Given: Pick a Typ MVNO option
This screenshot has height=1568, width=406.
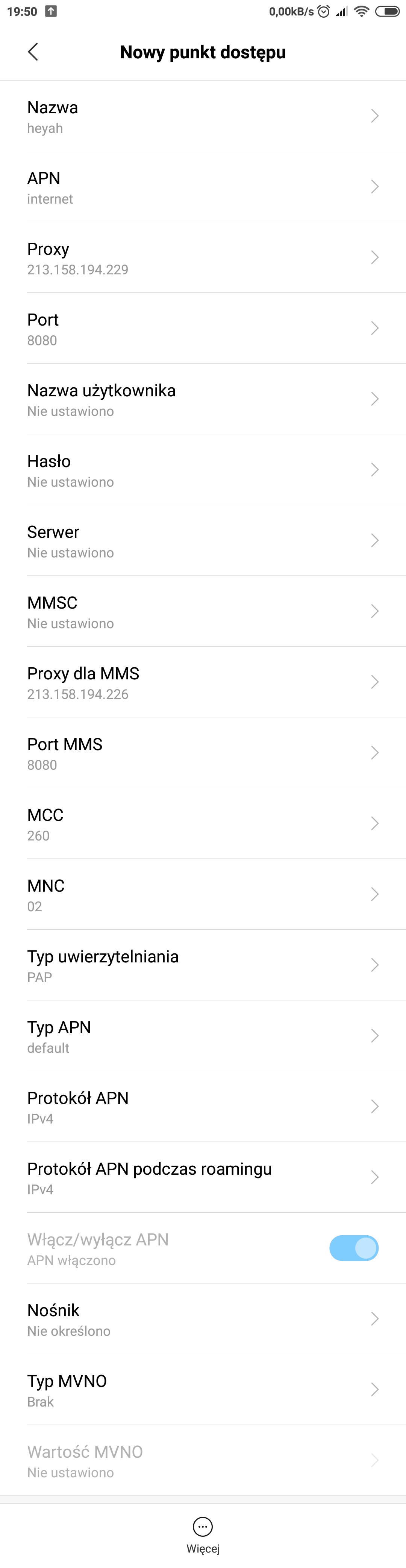Looking at the screenshot, I should pos(203,1390).
